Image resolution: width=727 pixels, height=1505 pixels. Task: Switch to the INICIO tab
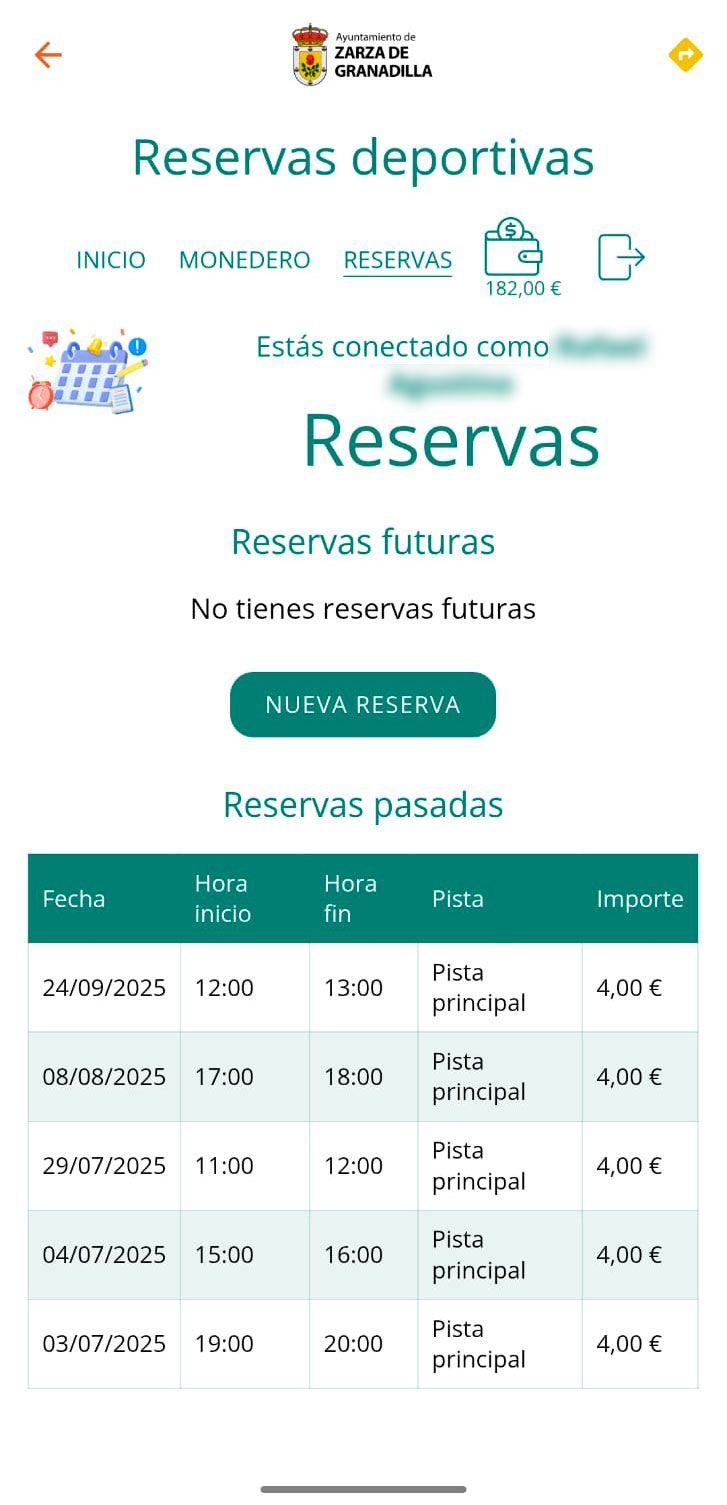tap(111, 260)
